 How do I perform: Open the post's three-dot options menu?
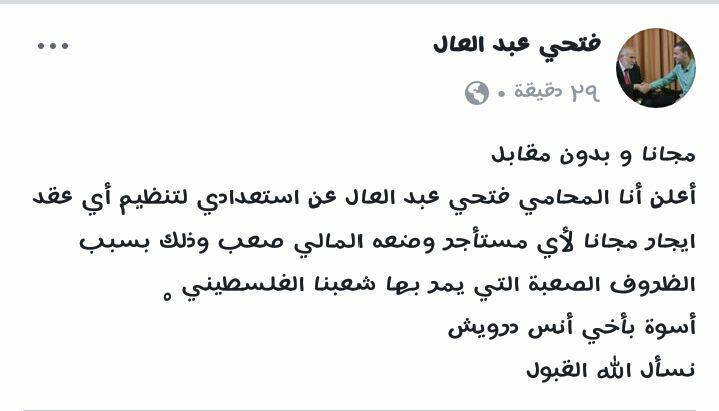[52, 47]
